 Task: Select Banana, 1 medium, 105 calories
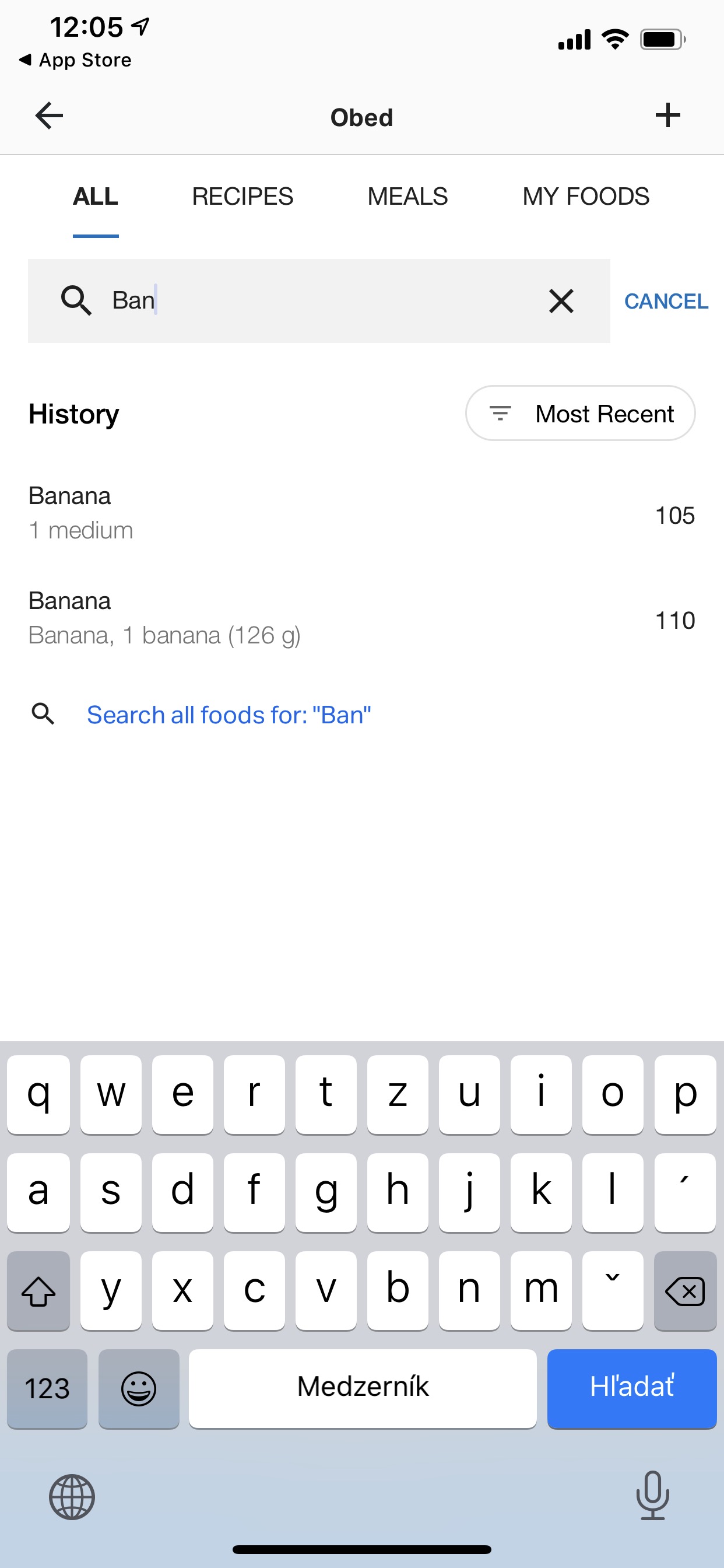361,513
